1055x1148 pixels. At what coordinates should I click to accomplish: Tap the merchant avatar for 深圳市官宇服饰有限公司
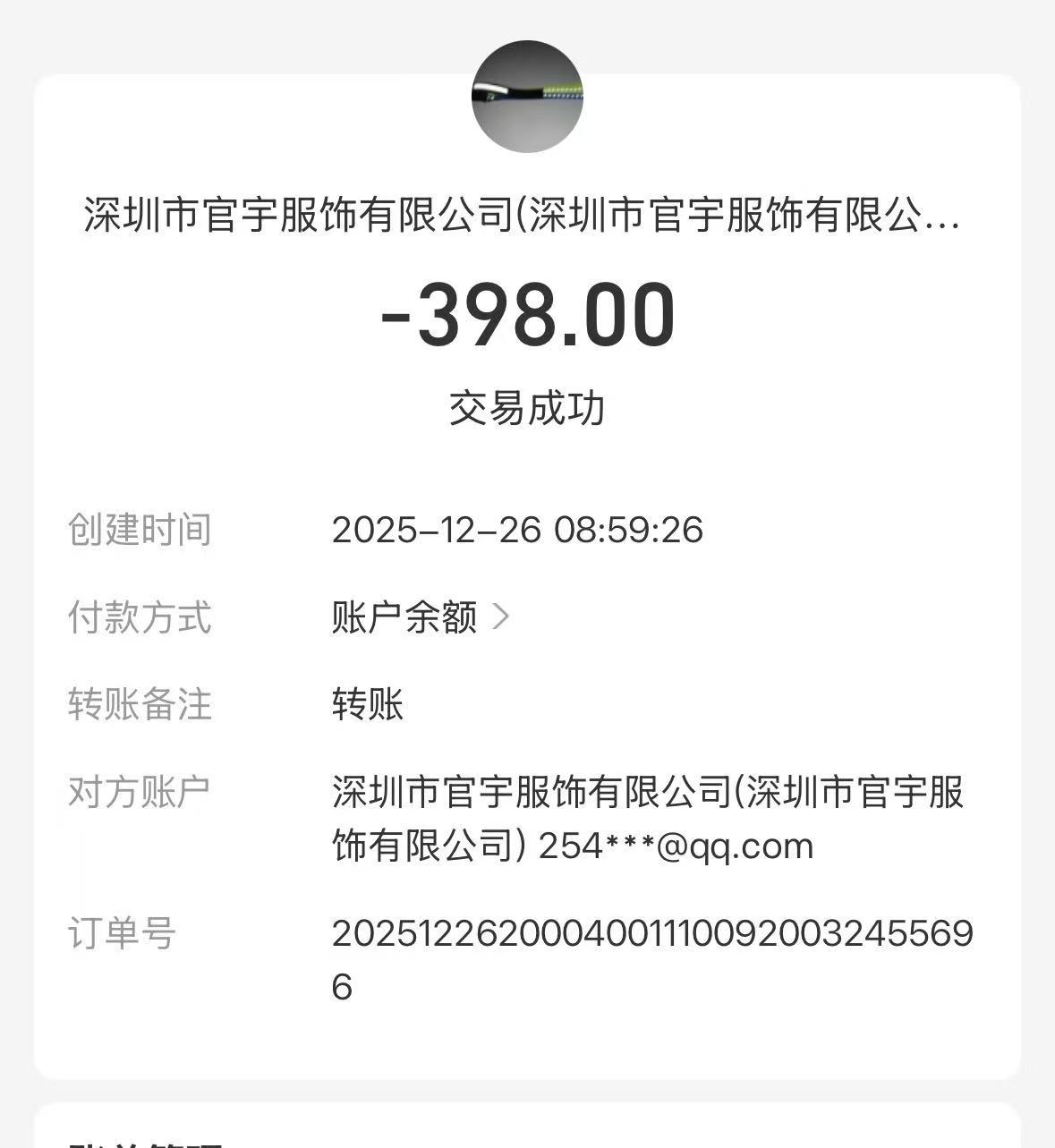pos(527,97)
